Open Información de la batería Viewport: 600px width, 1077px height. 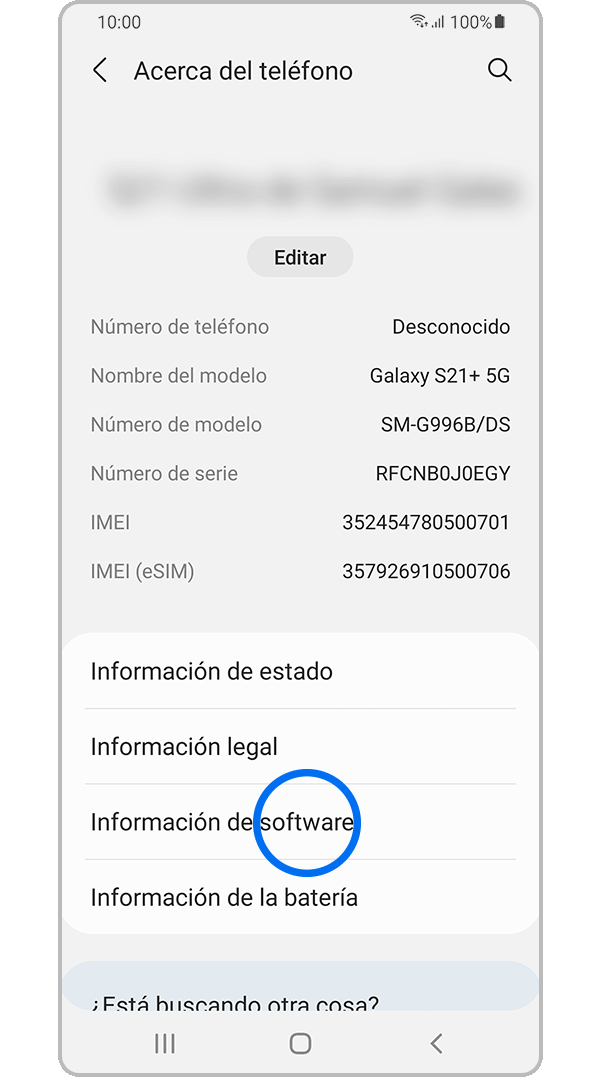(x=300, y=897)
